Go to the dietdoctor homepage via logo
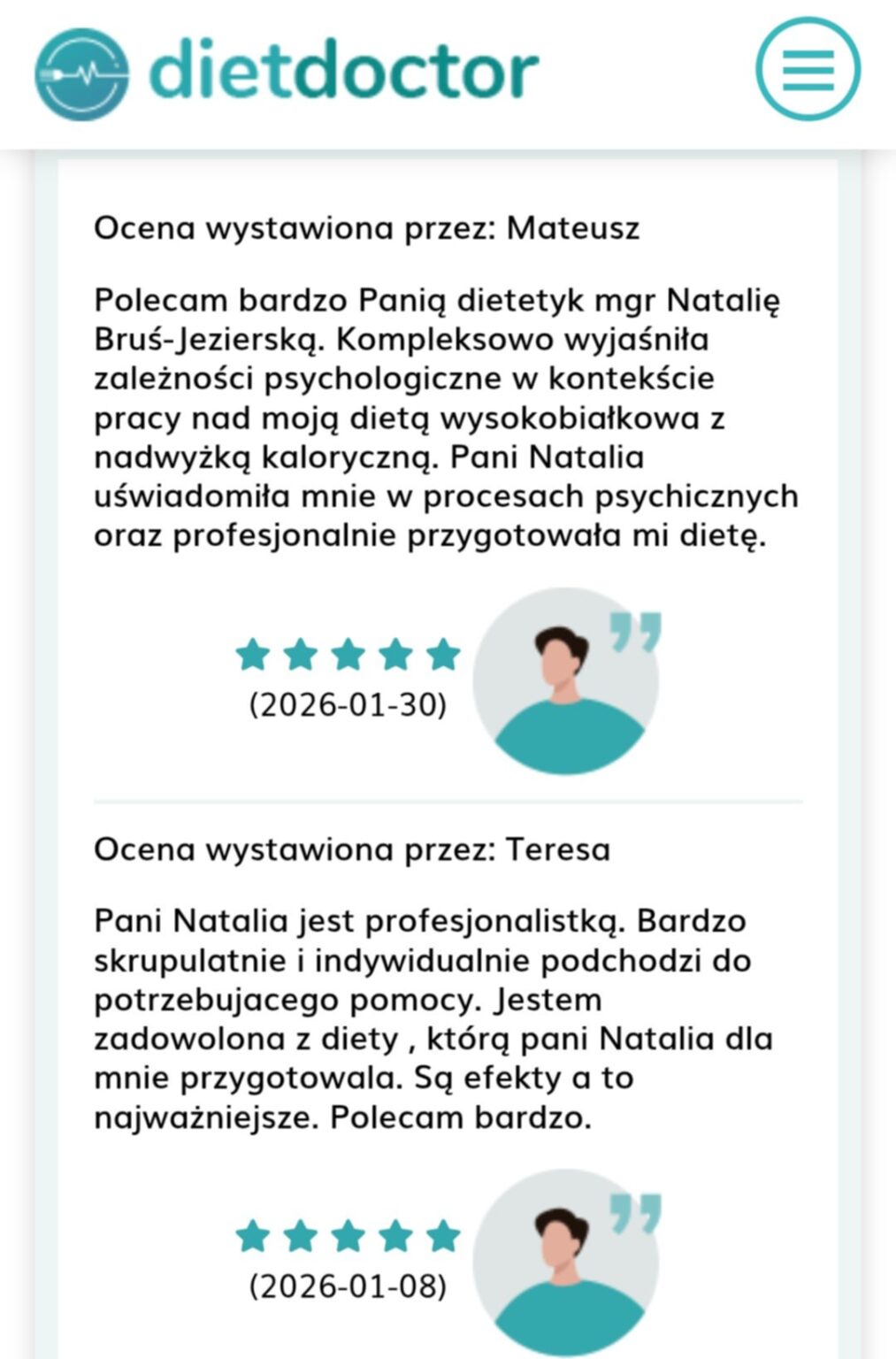 (287, 72)
